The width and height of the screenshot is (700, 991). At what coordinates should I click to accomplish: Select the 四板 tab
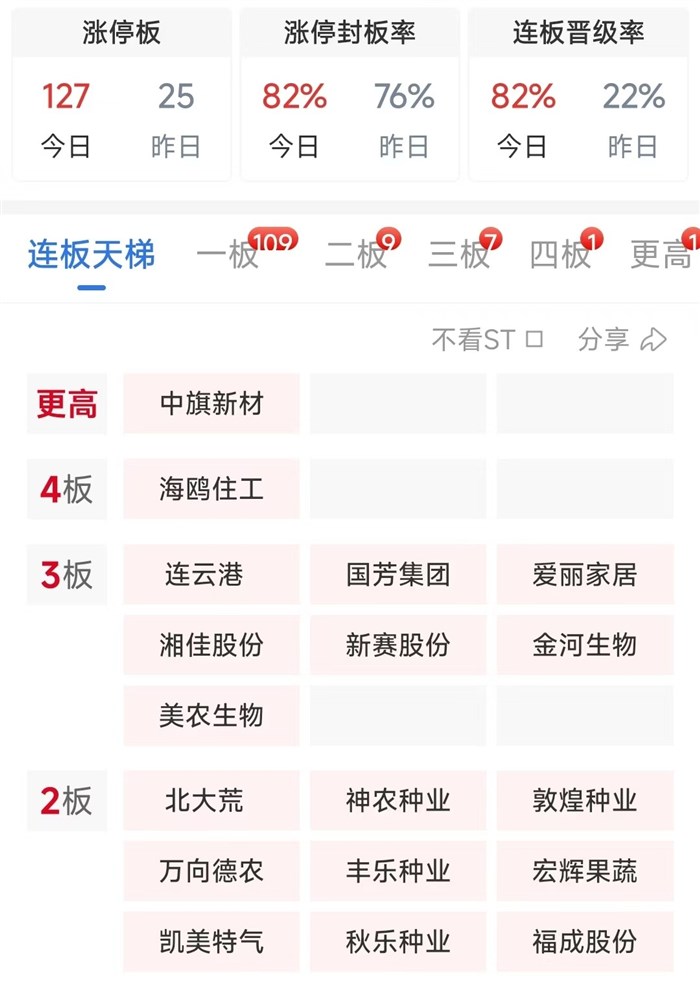click(561, 255)
